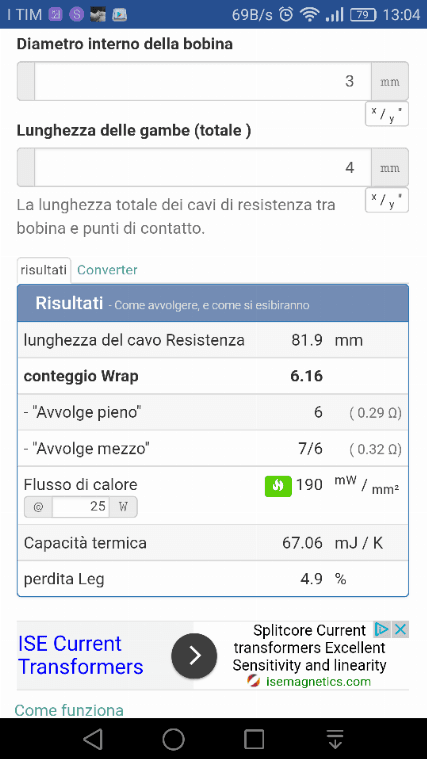Go to the home screen
The height and width of the screenshot is (759, 427).
(x=173, y=739)
